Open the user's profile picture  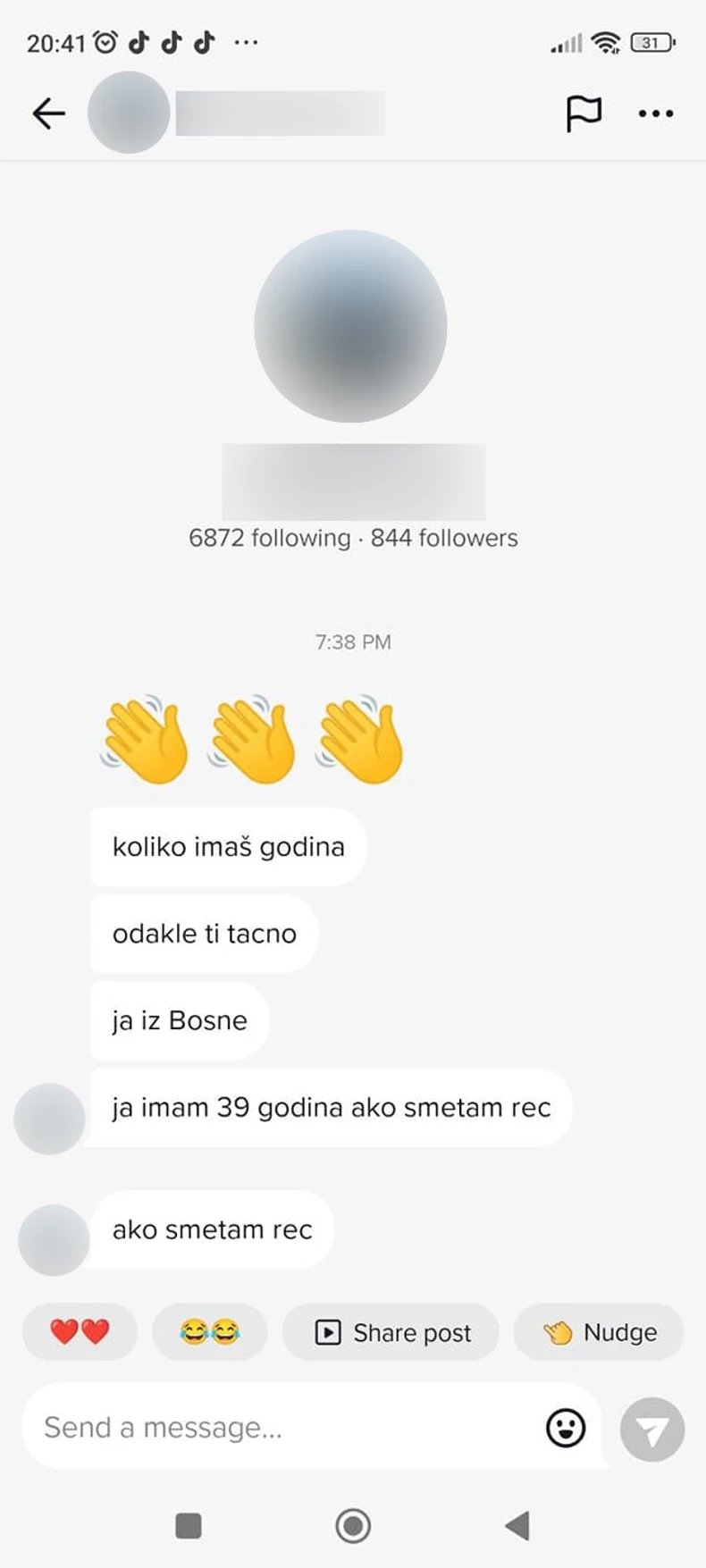pos(352,328)
